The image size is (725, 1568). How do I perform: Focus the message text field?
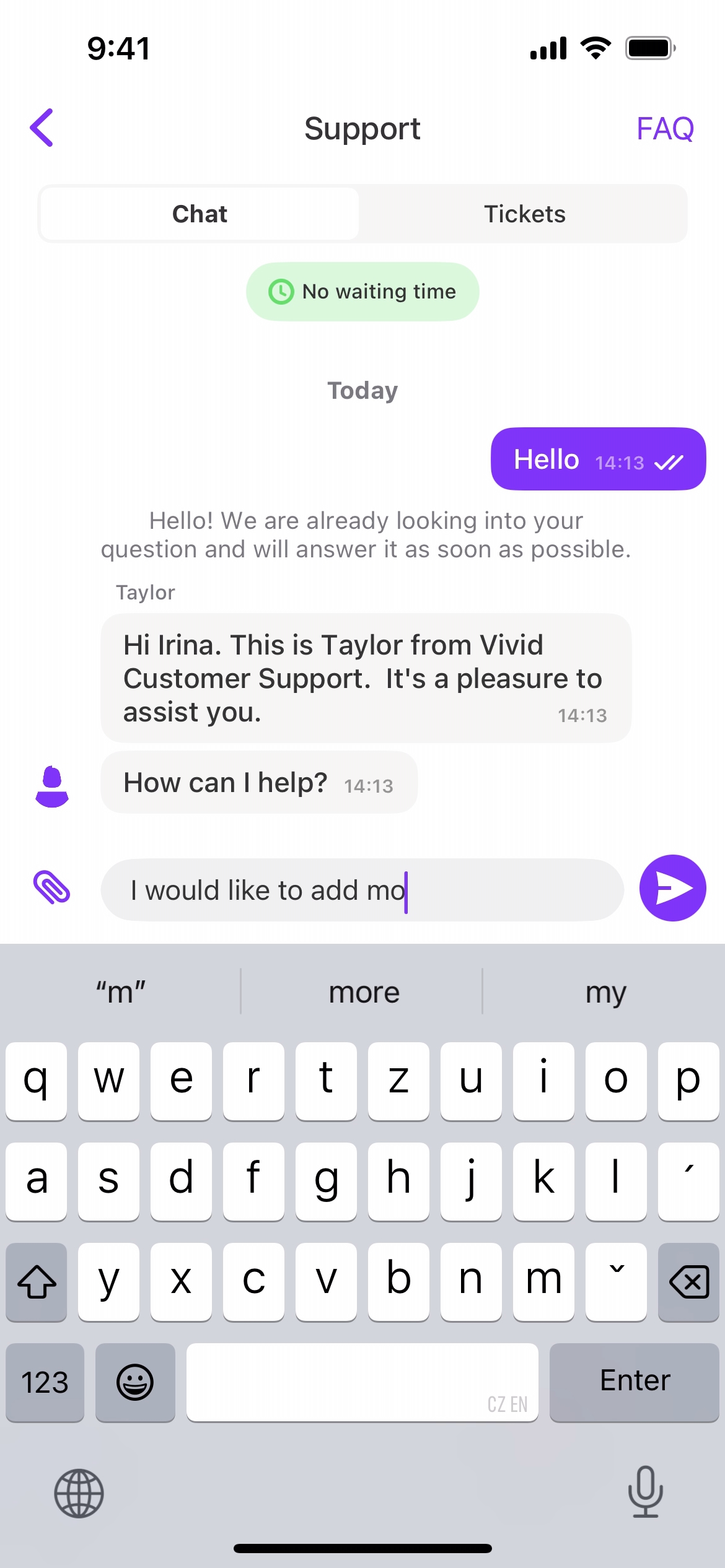pos(362,890)
